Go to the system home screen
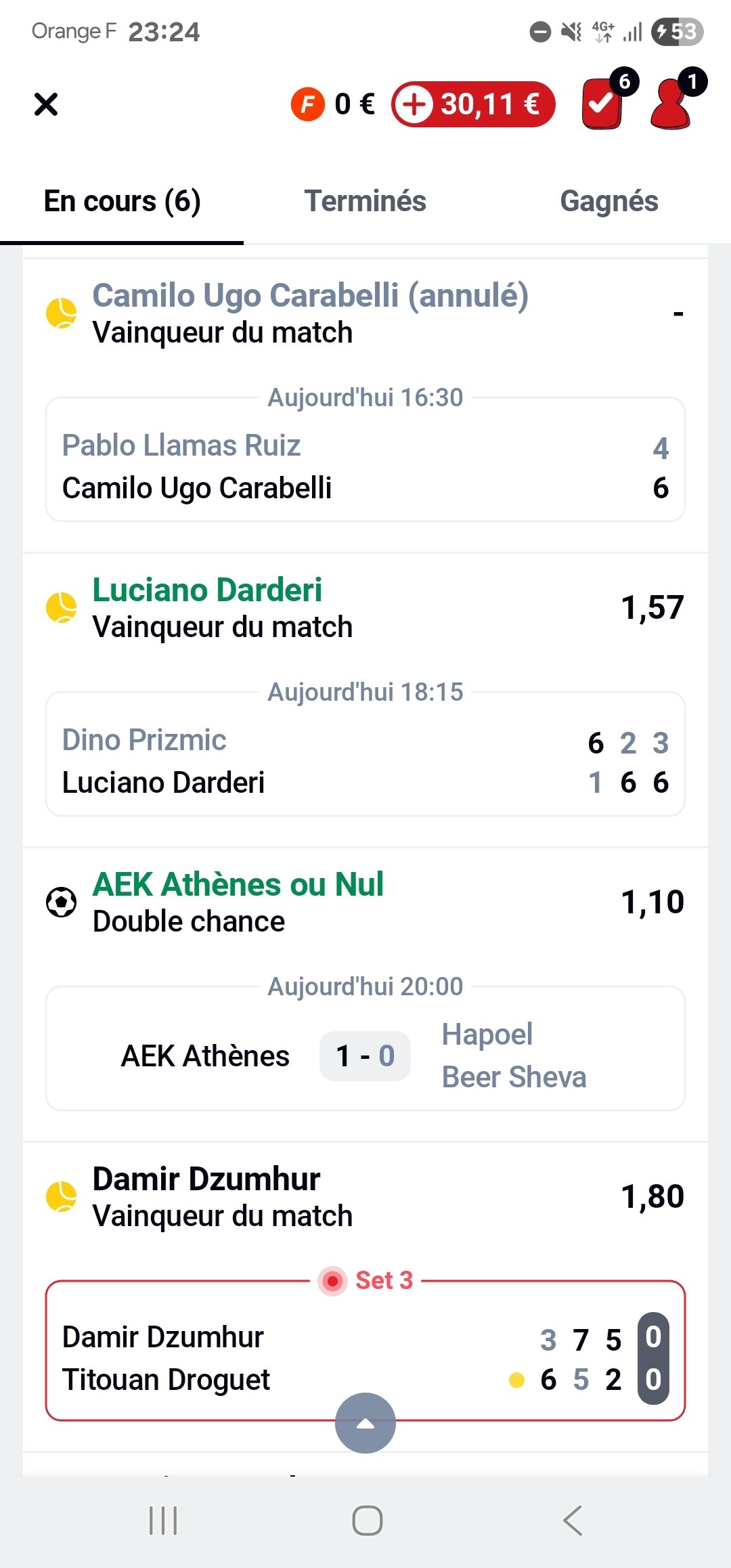Image resolution: width=731 pixels, height=1568 pixels. tap(367, 1521)
